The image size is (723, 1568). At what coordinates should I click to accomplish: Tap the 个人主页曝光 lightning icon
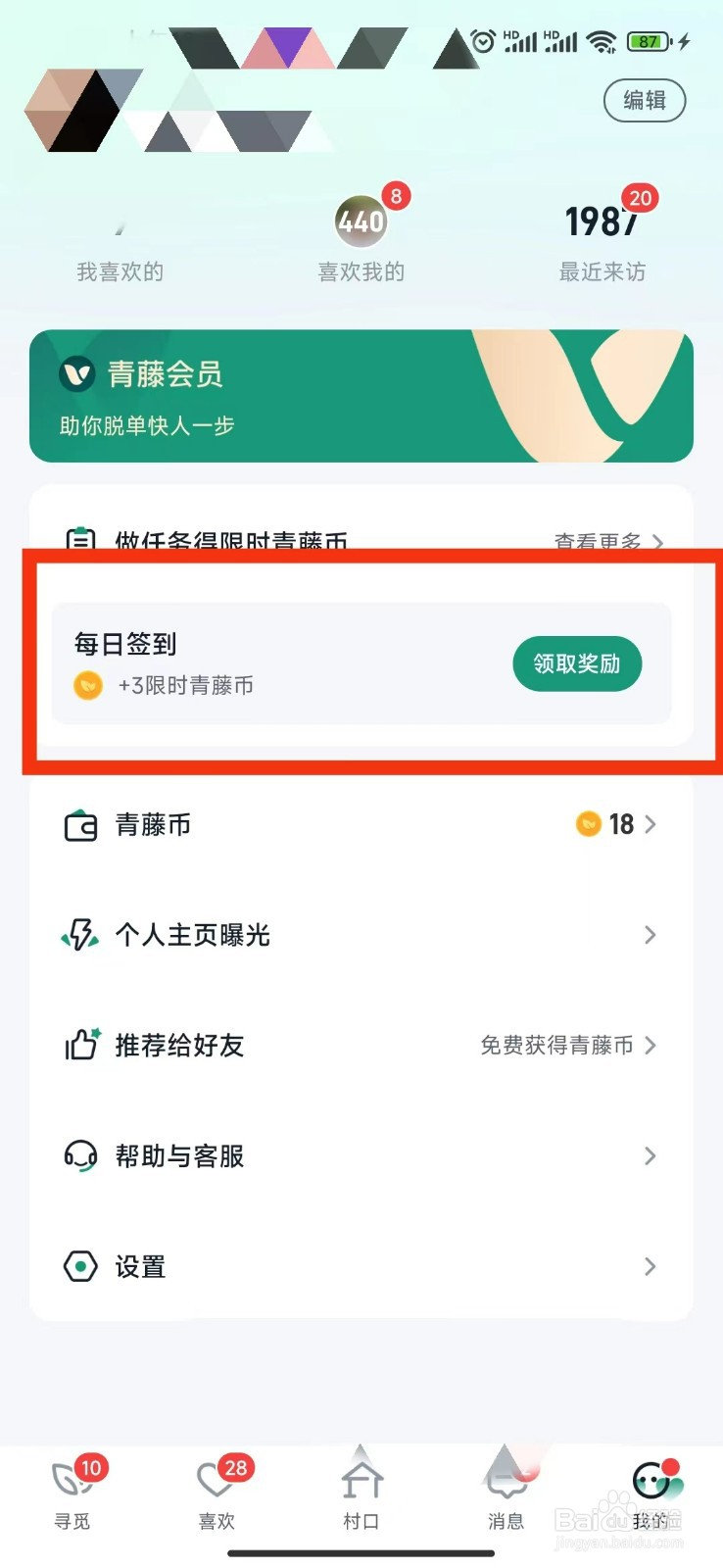click(79, 935)
